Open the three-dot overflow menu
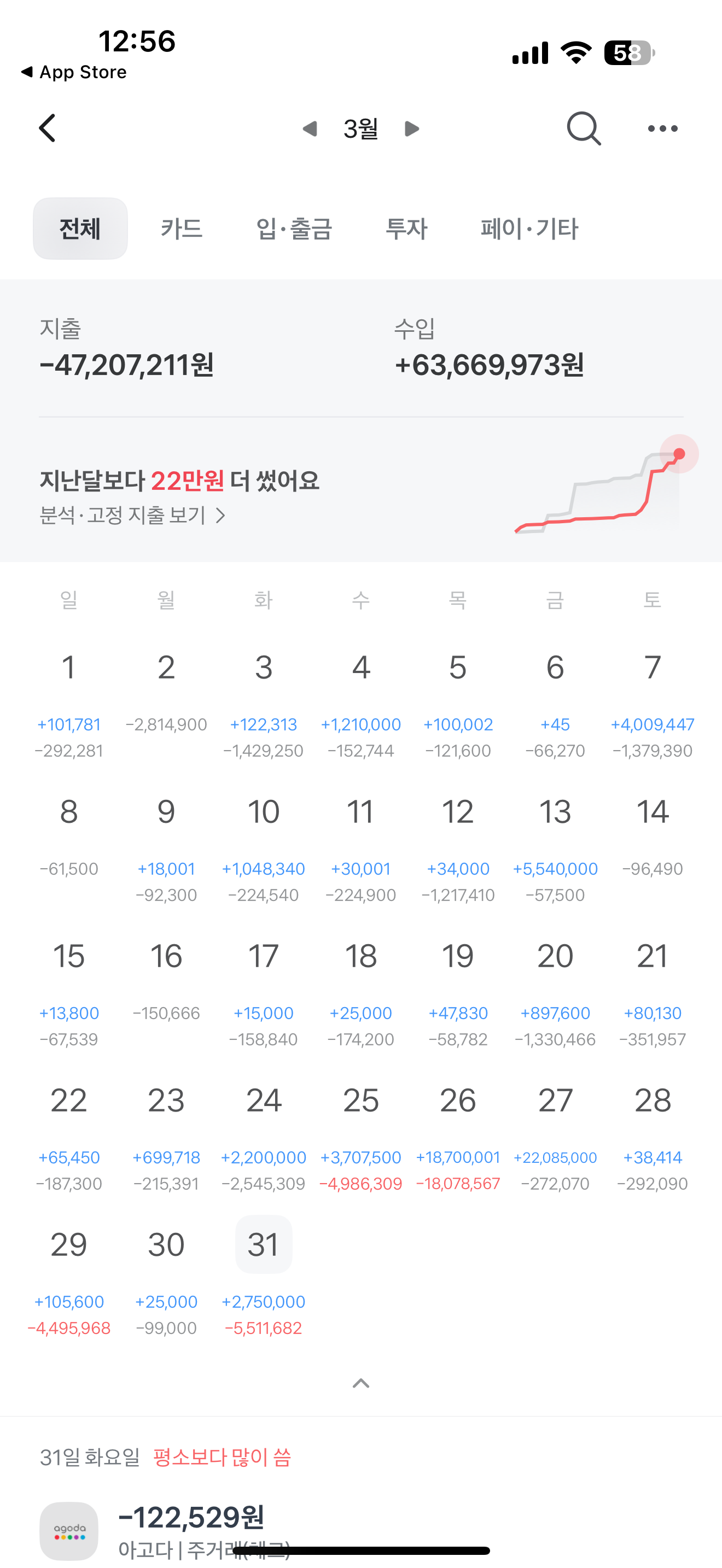Screen dimensions: 722x1568 (x=662, y=128)
